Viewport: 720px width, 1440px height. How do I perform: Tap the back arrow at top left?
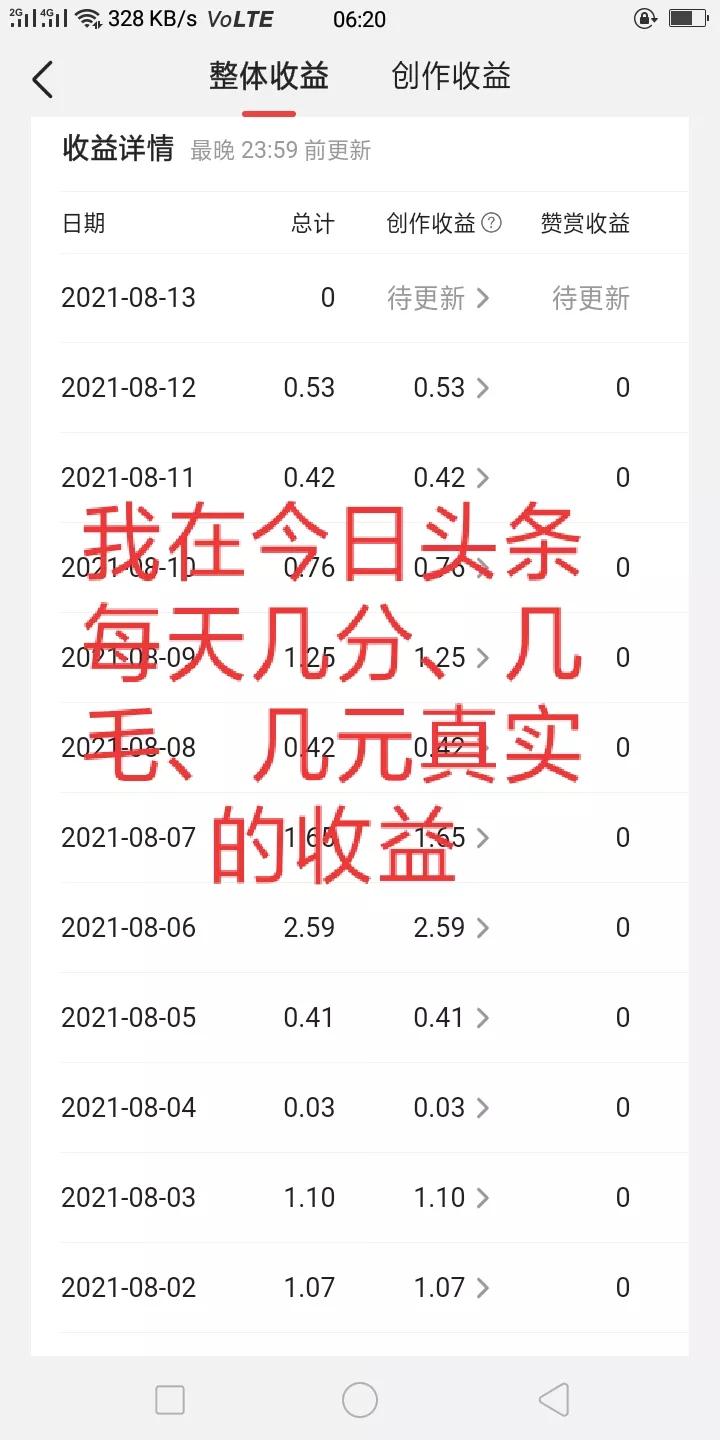click(42, 78)
